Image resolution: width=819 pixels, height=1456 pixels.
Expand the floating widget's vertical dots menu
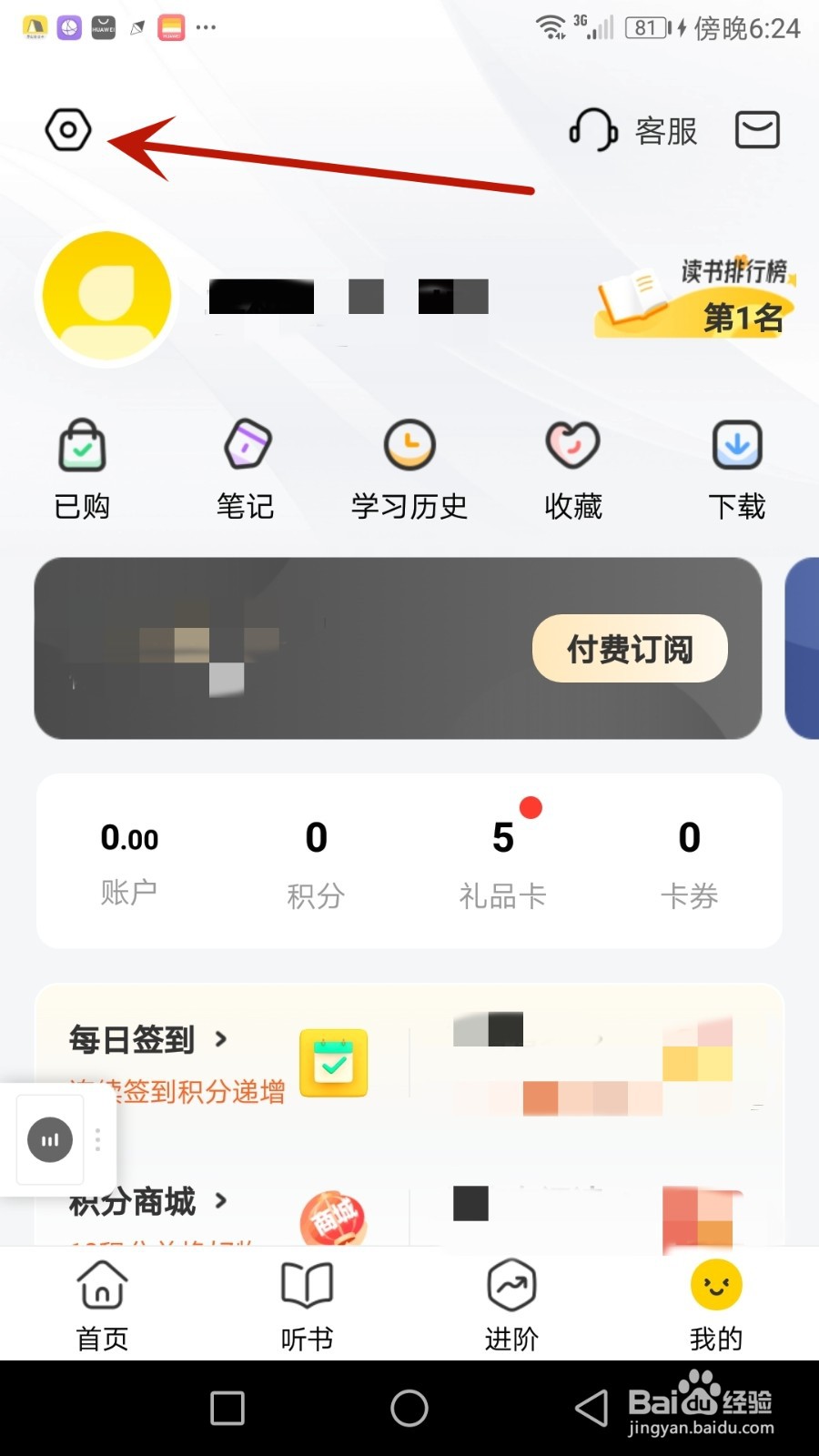[x=96, y=1140]
